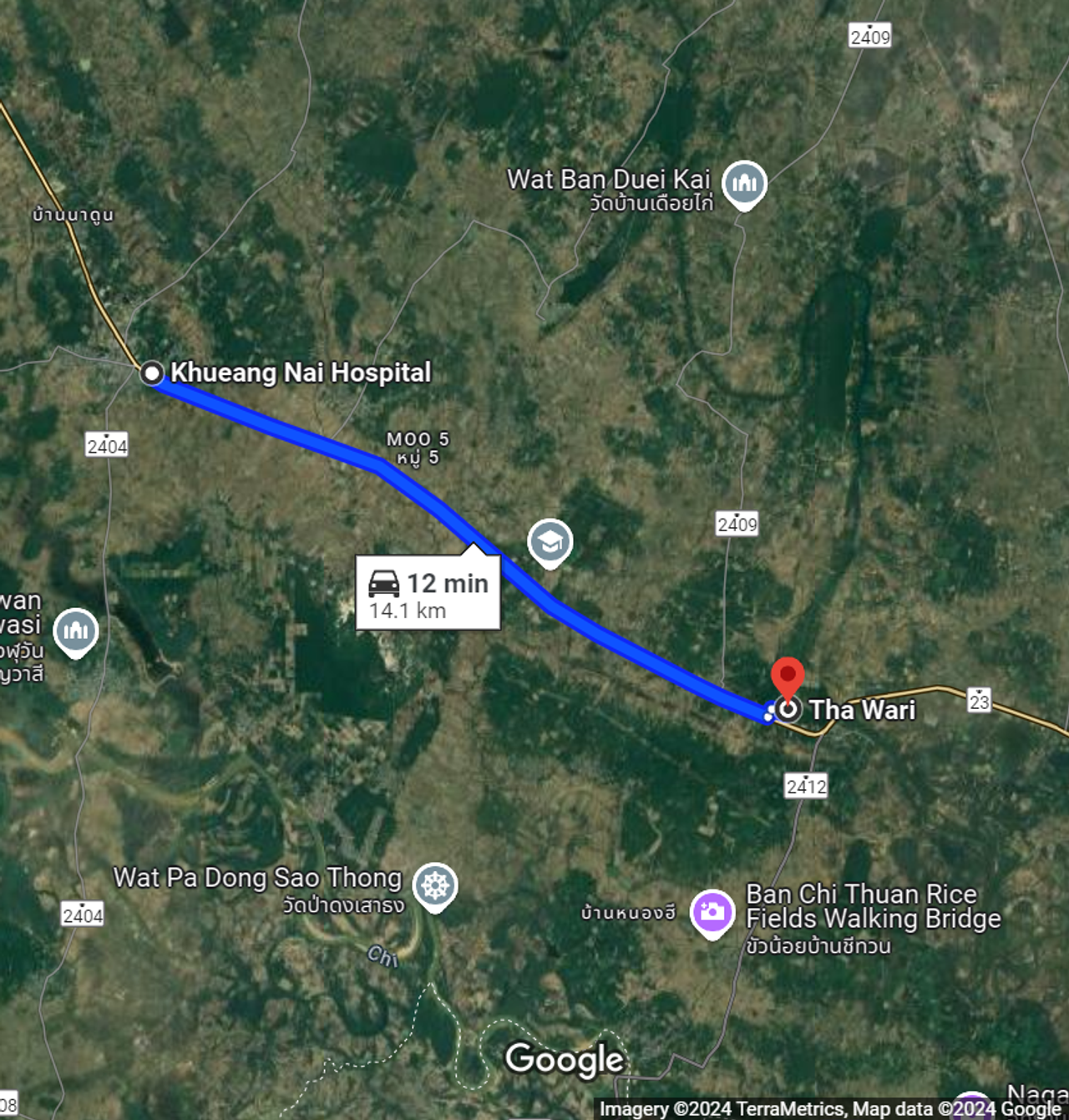Open the Wat Pa Dong Sao Thong marker

435,884
